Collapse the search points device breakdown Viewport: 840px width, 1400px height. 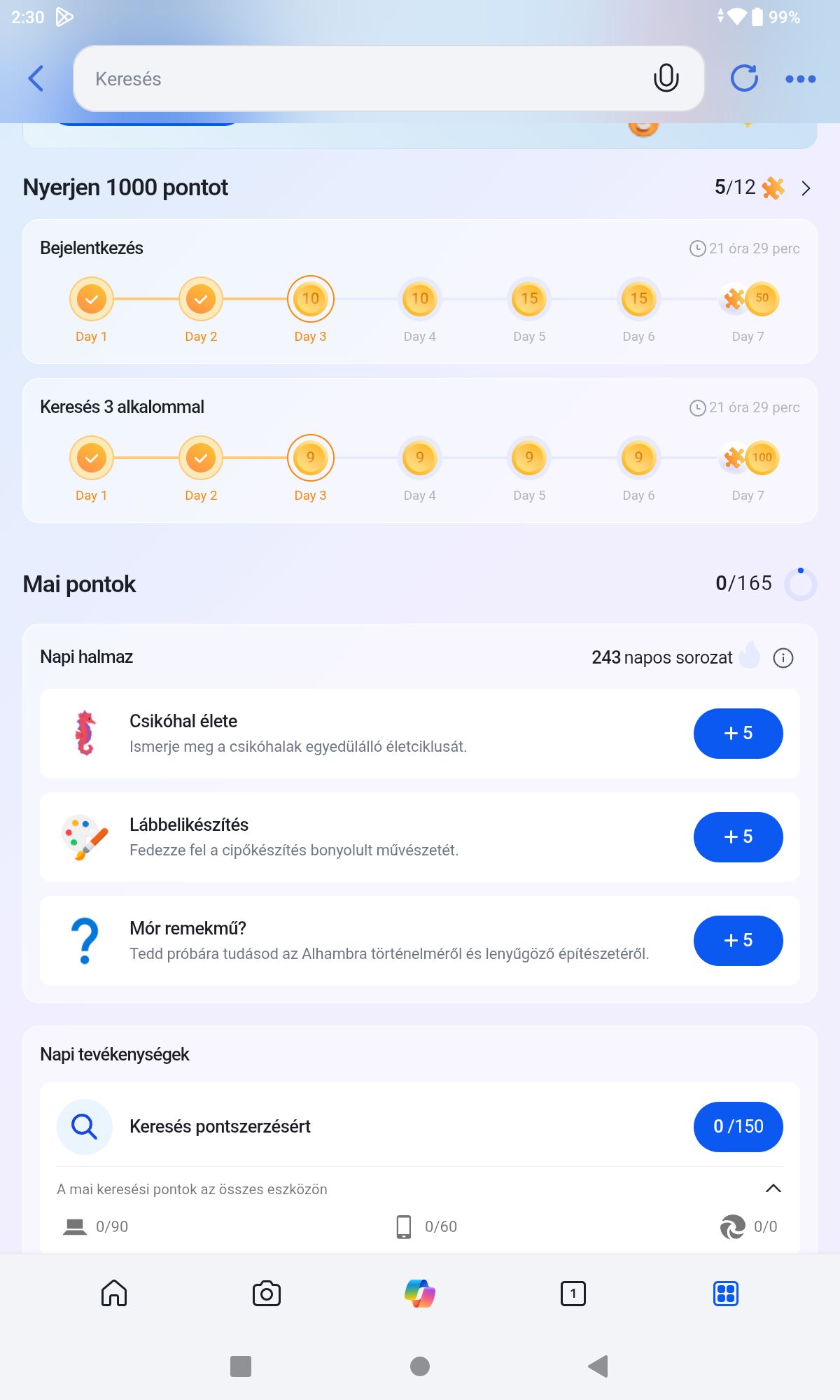pos(773,1189)
